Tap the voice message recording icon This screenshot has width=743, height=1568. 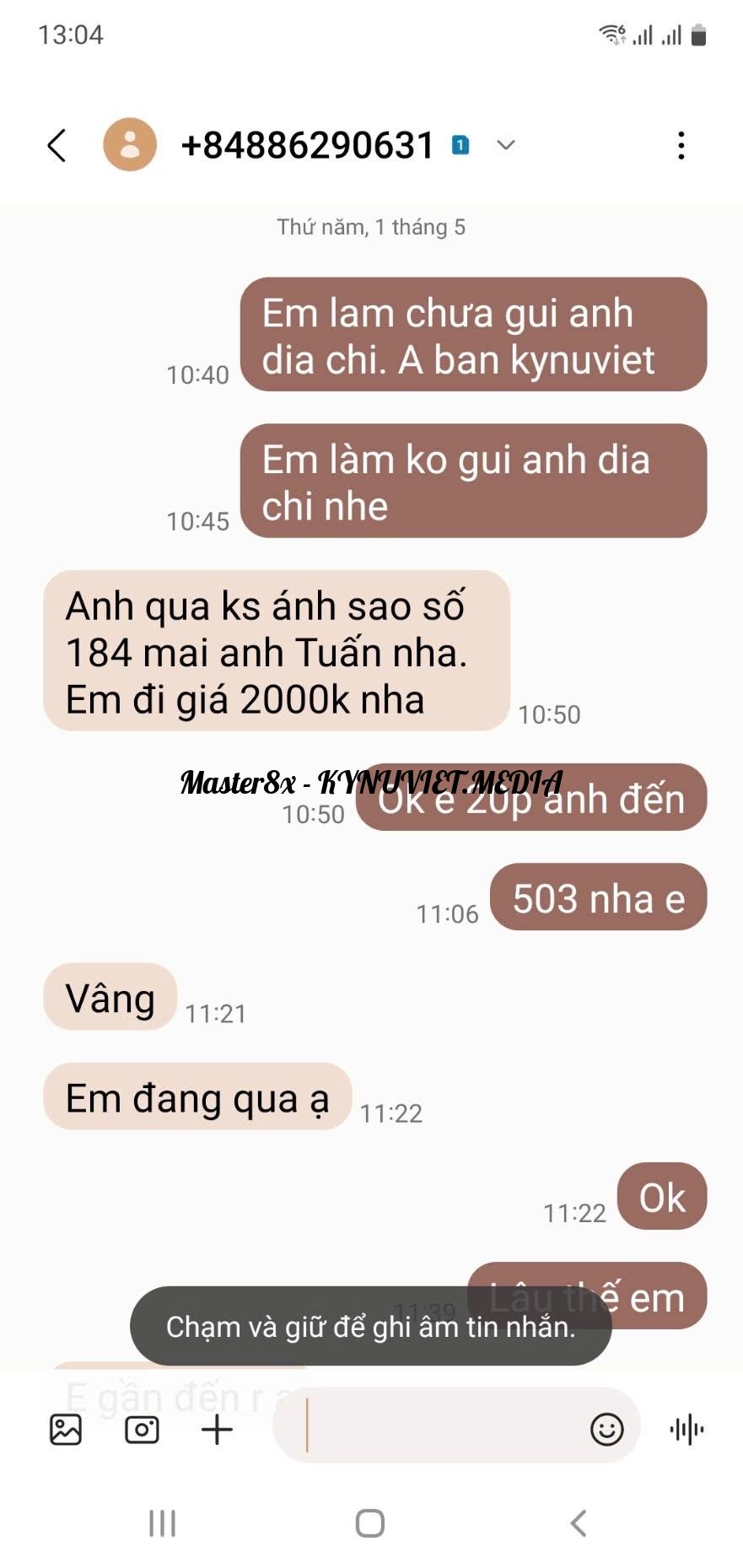(x=686, y=1430)
